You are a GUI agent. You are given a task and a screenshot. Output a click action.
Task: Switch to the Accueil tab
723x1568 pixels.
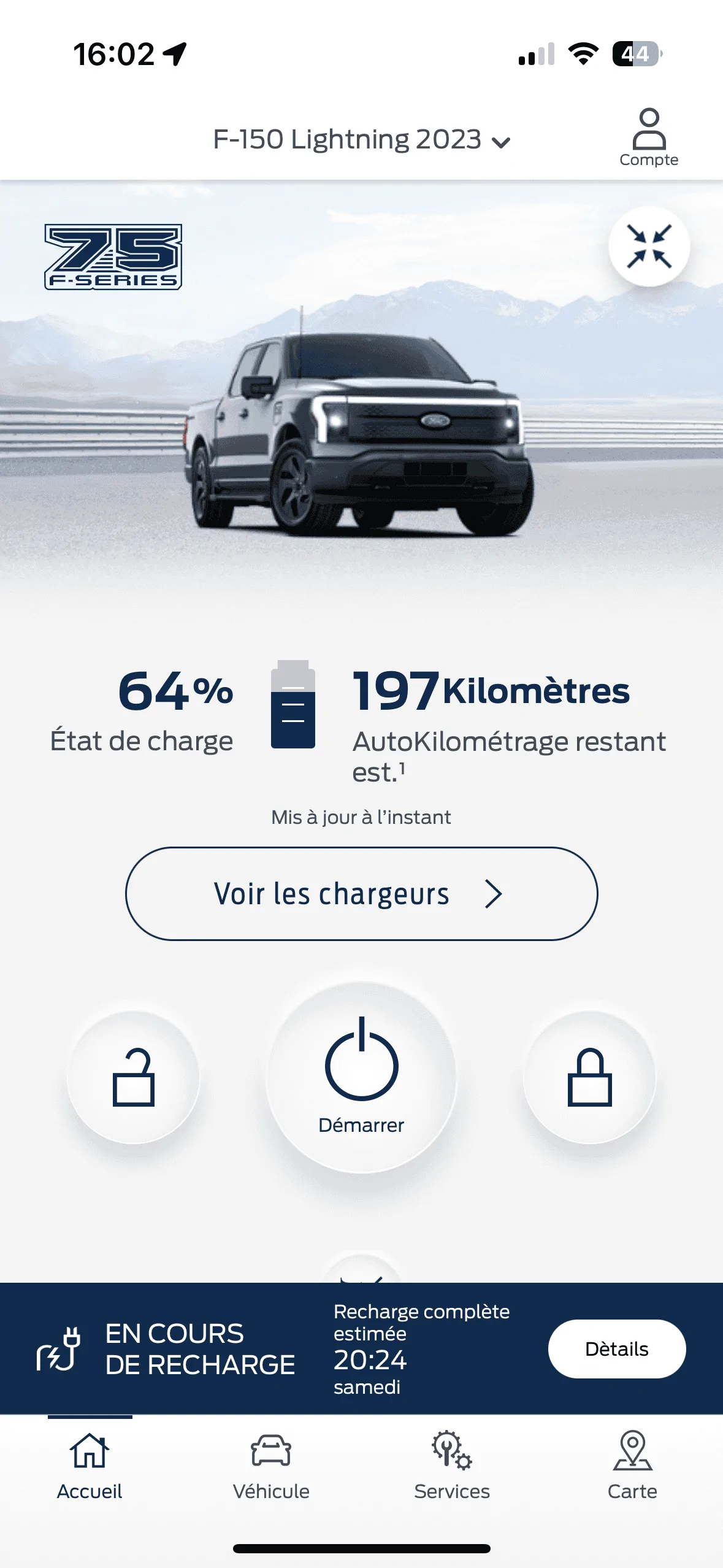click(x=90, y=1466)
